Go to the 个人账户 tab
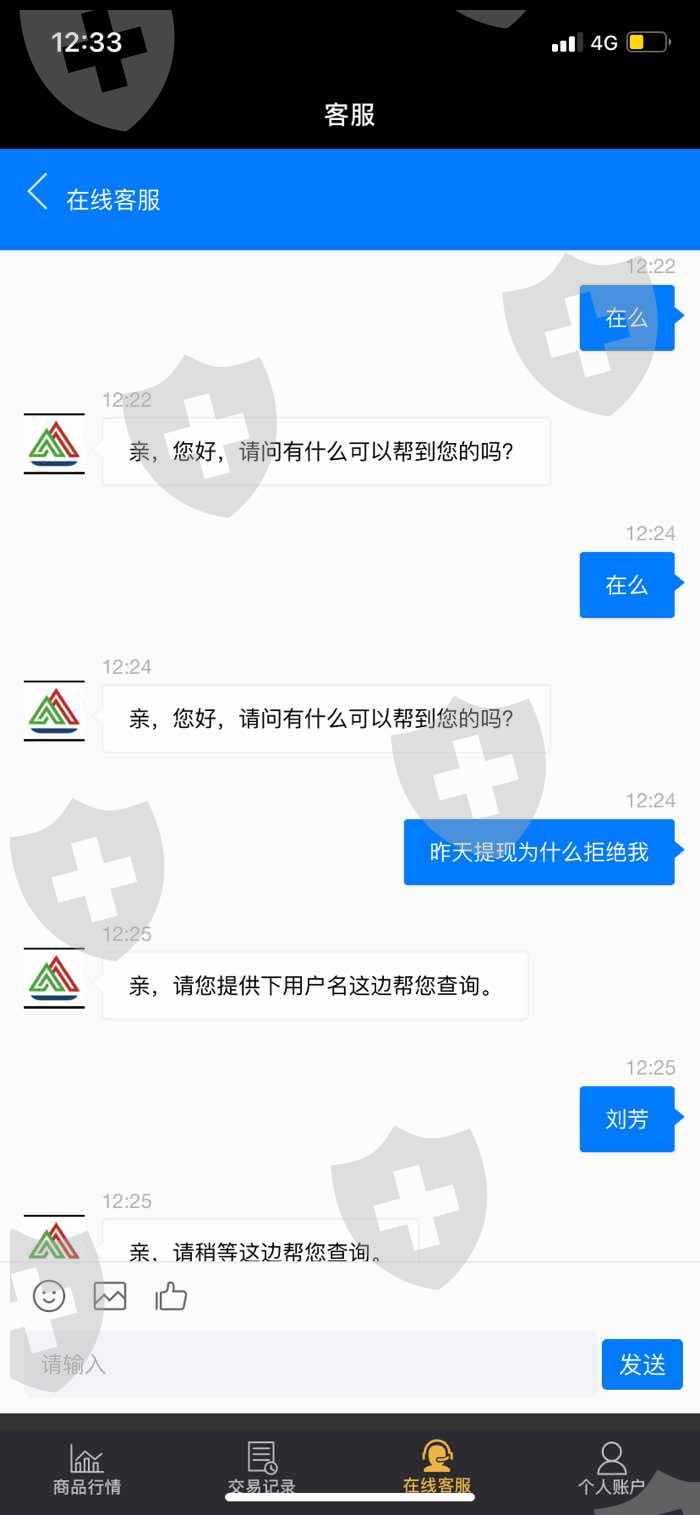Image resolution: width=700 pixels, height=1515 pixels. click(611, 1468)
